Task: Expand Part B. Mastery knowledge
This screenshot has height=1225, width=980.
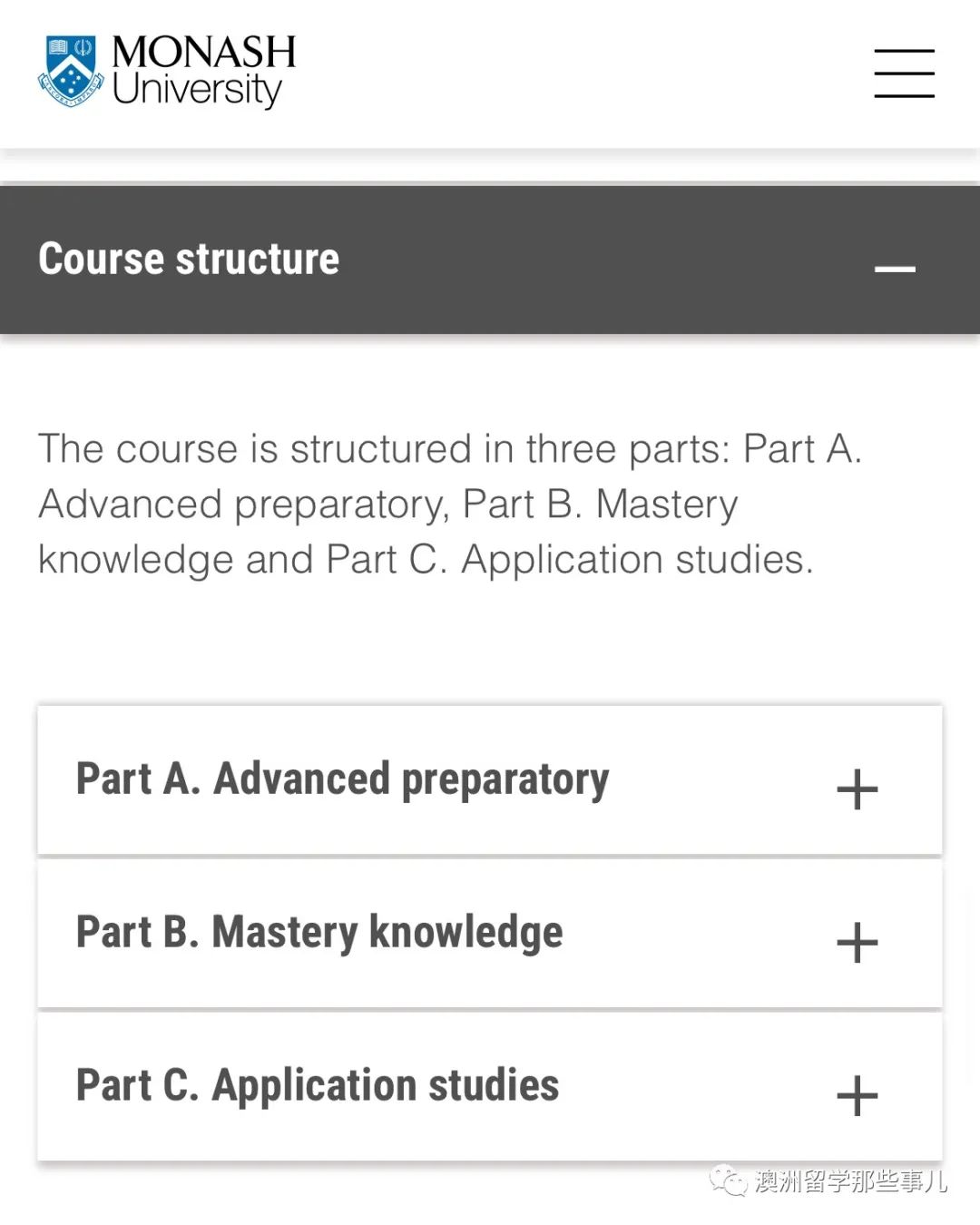Action: [x=857, y=941]
